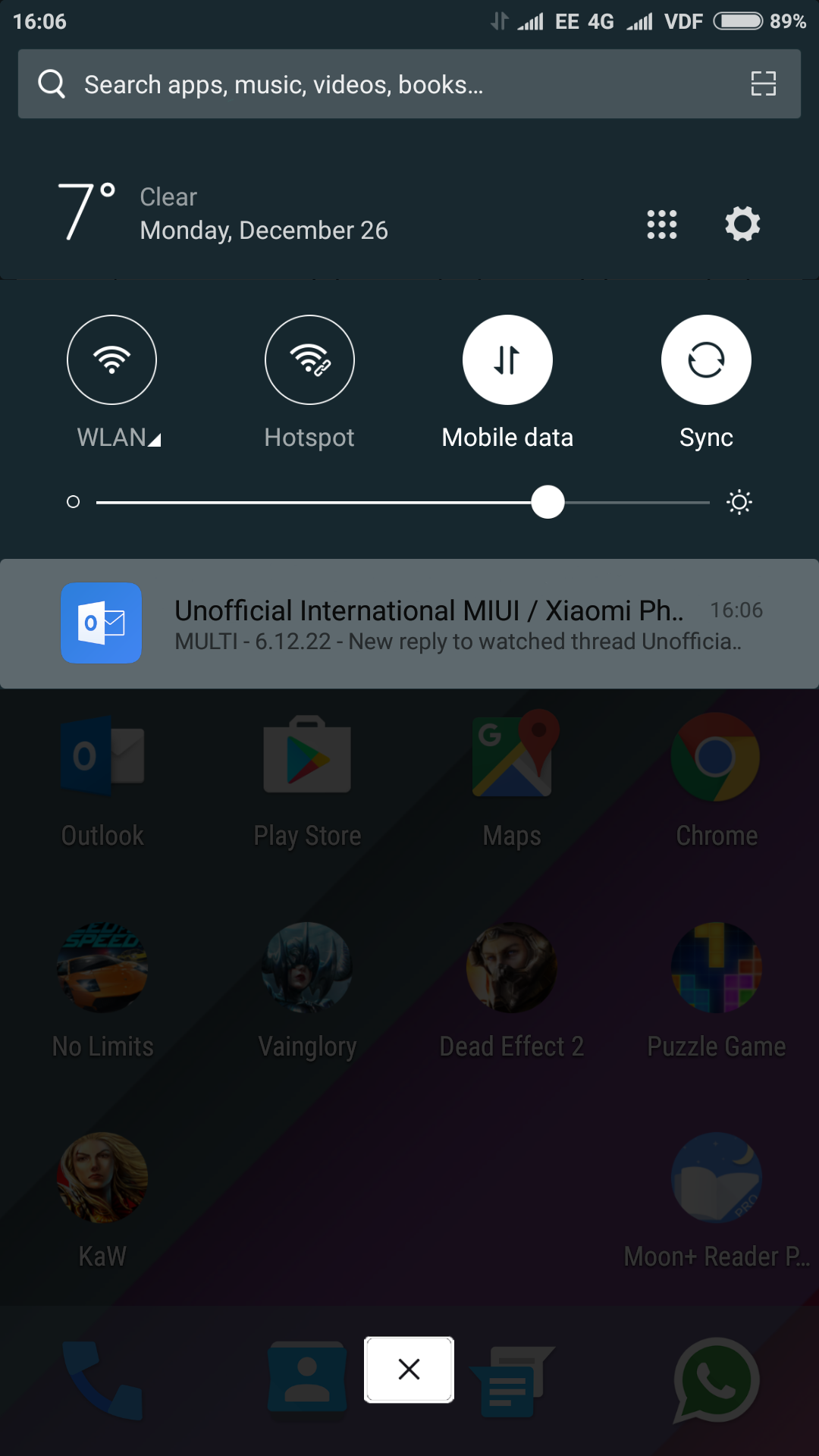Open the search apps, music, videos field
Screen dimensions: 819x1456
(409, 84)
